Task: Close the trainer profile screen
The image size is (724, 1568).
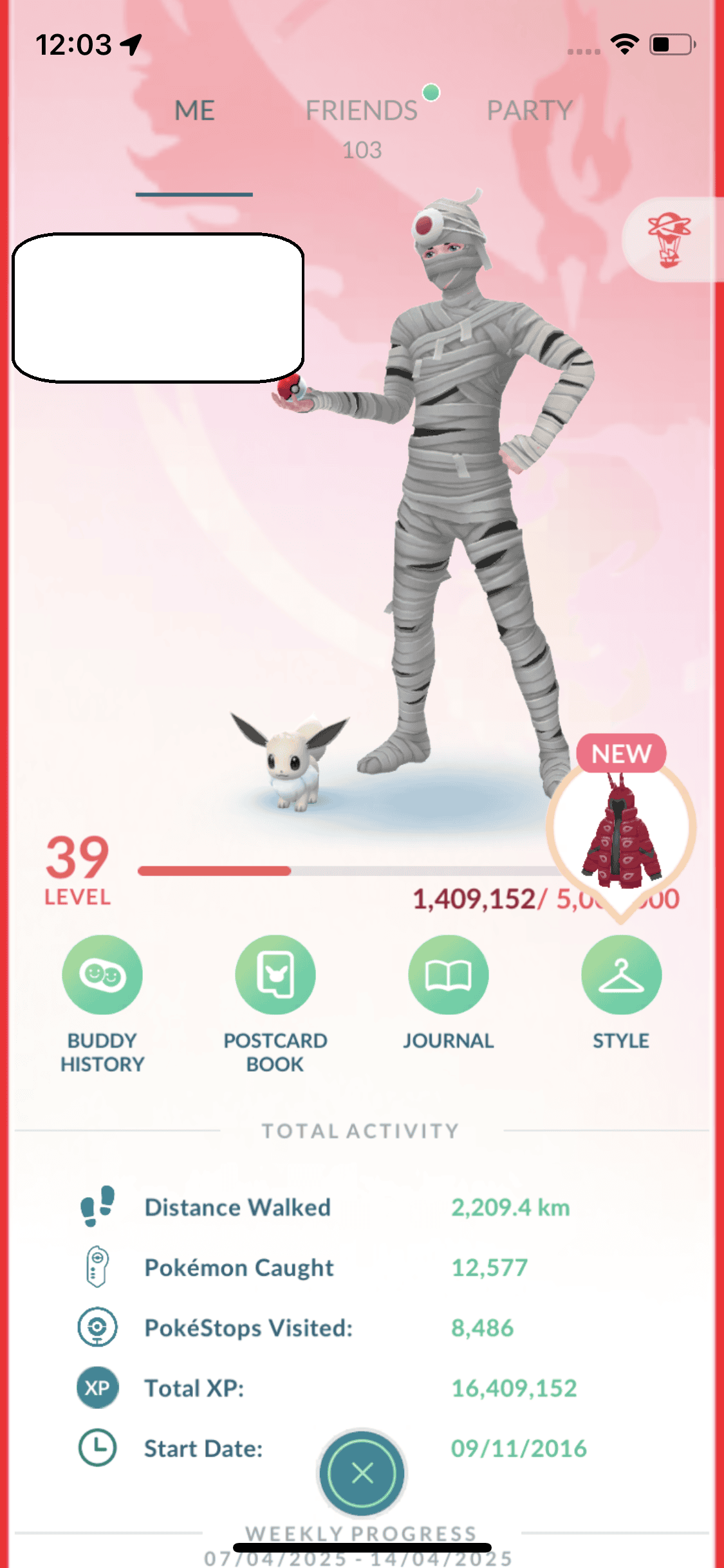Action: pyautogui.click(x=362, y=1473)
